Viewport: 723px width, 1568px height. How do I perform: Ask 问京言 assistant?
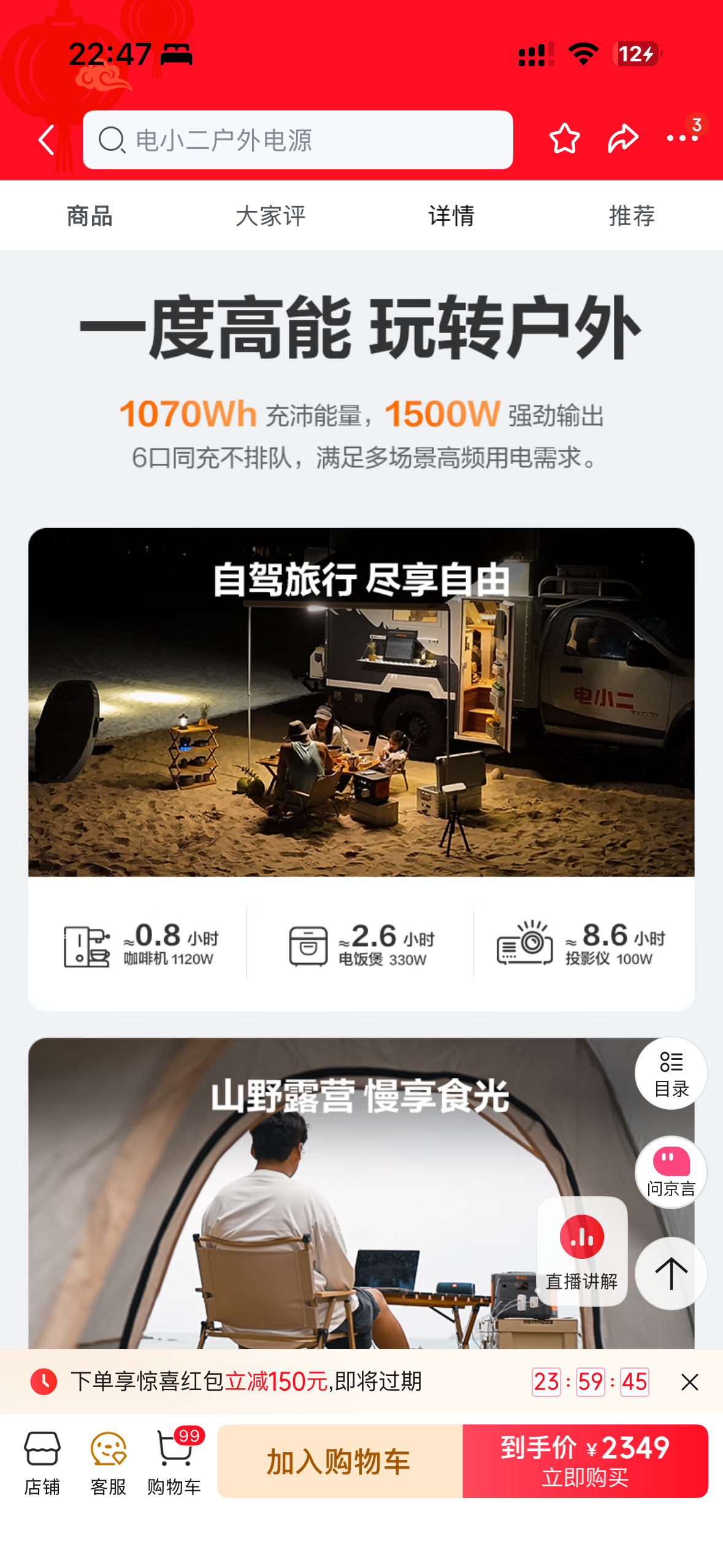click(671, 1172)
